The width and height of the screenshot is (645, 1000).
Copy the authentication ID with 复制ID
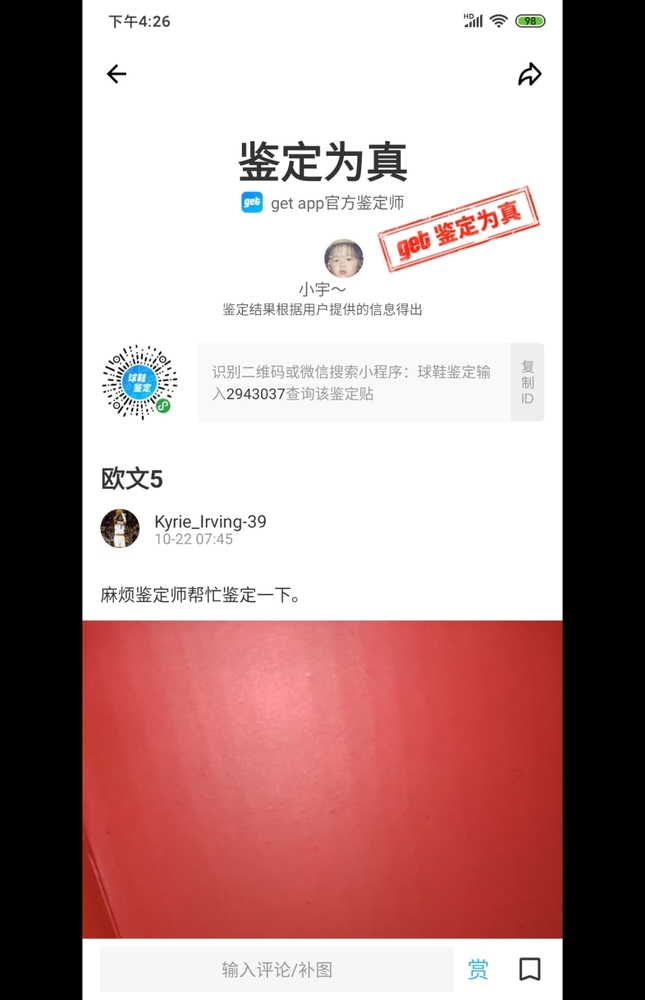[527, 382]
